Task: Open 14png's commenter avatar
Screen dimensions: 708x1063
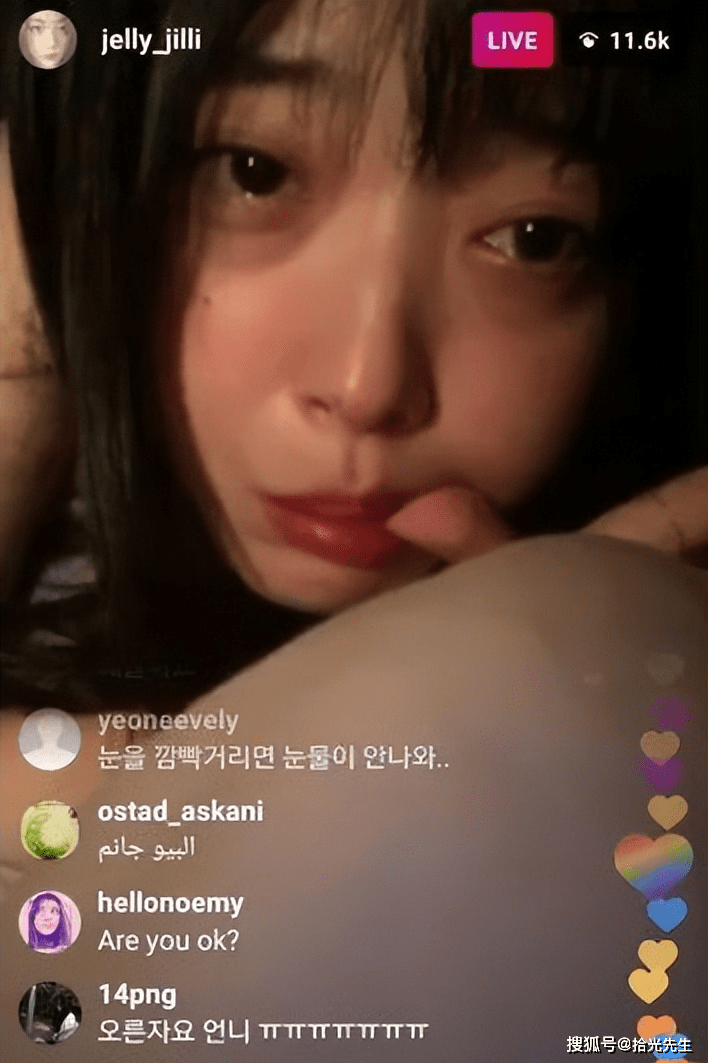Action: coord(50,1012)
